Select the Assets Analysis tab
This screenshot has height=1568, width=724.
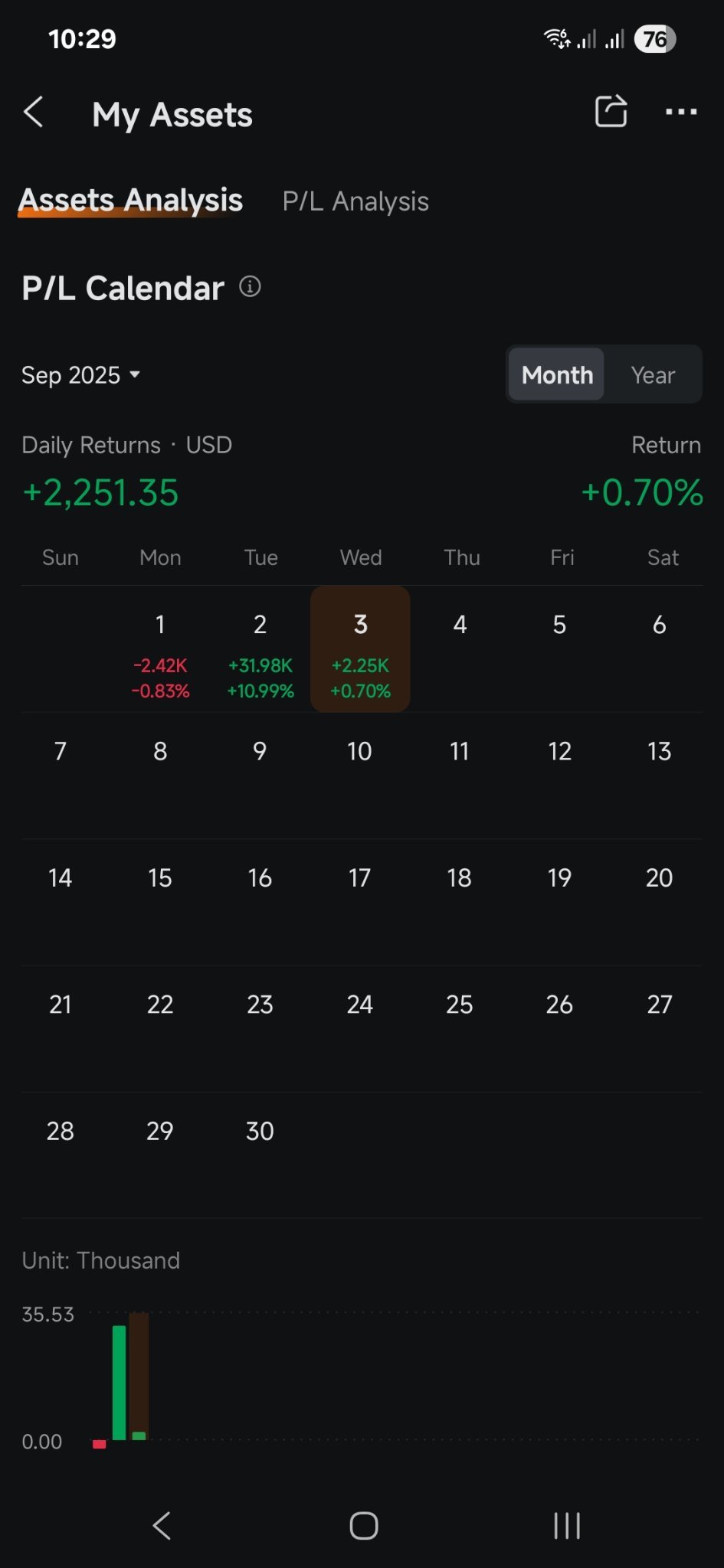[130, 199]
